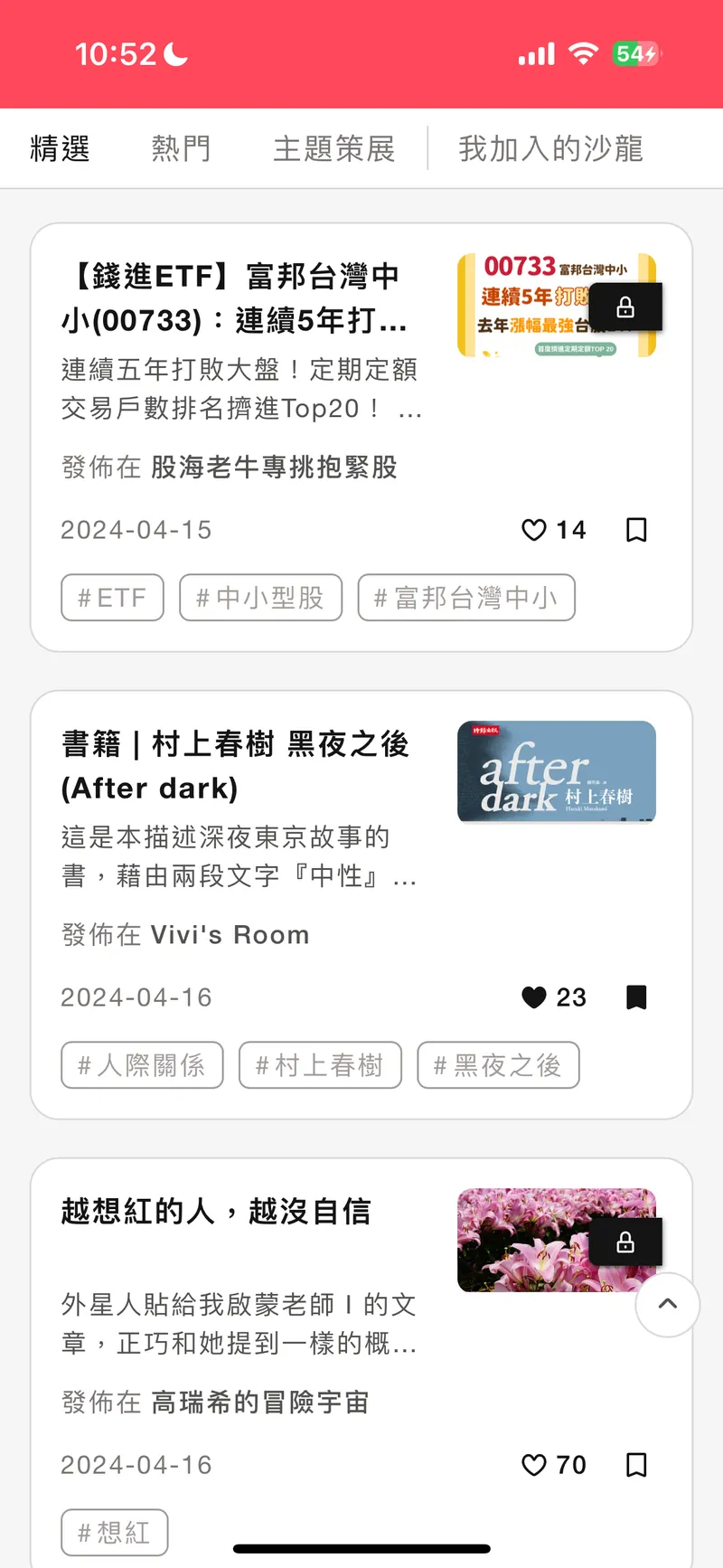Viewport: 723px width, 1568px height.
Task: Select the # ETF tag chip
Action: point(112,598)
